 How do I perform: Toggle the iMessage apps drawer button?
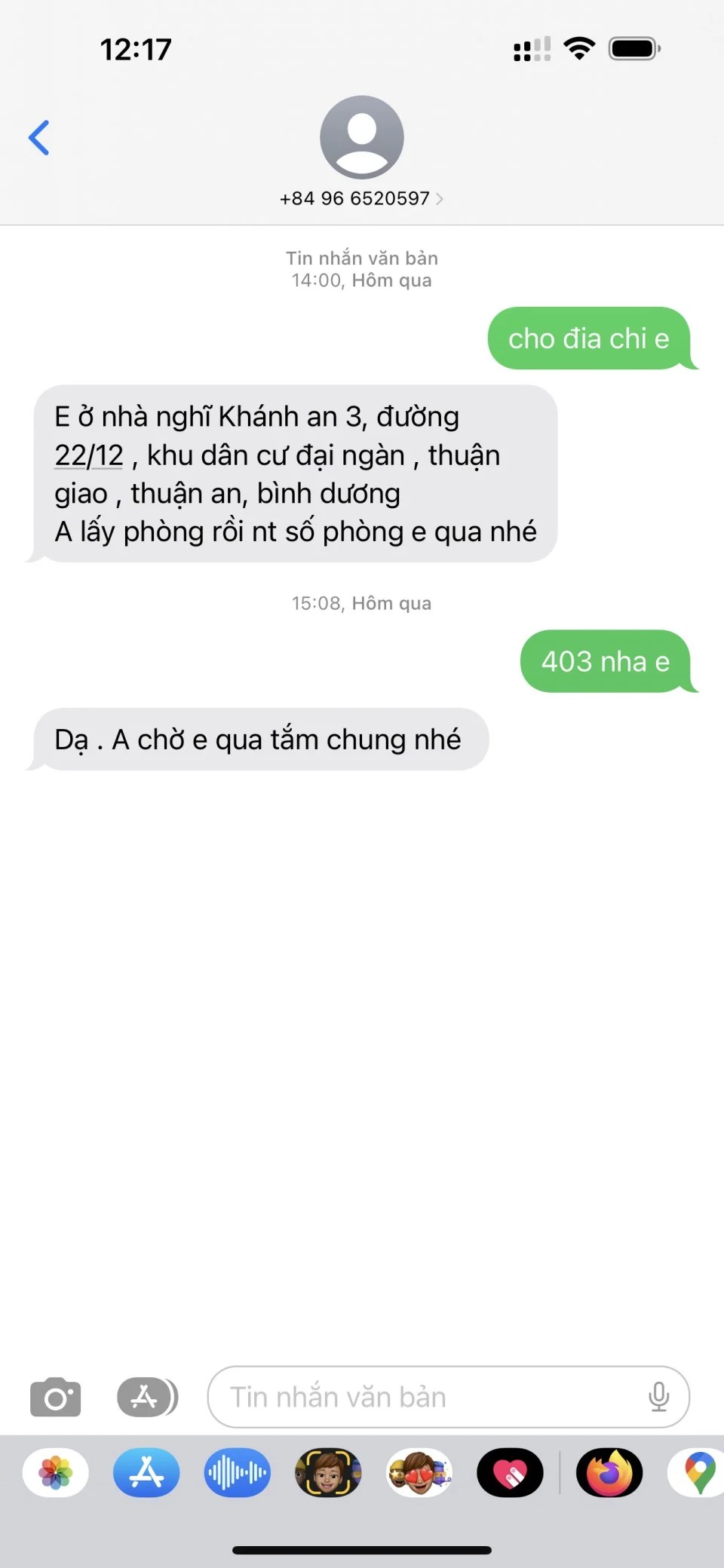click(x=147, y=1398)
